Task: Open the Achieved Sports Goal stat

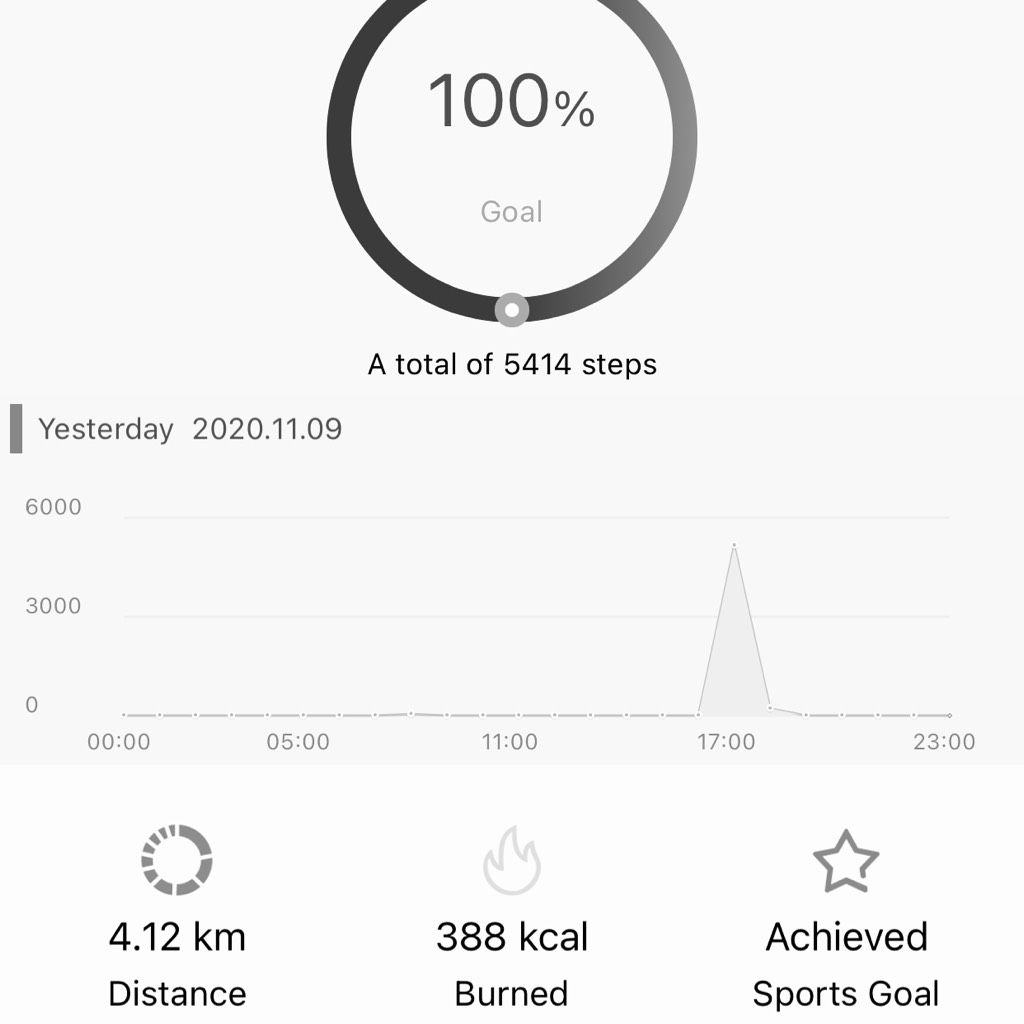Action: [846, 915]
